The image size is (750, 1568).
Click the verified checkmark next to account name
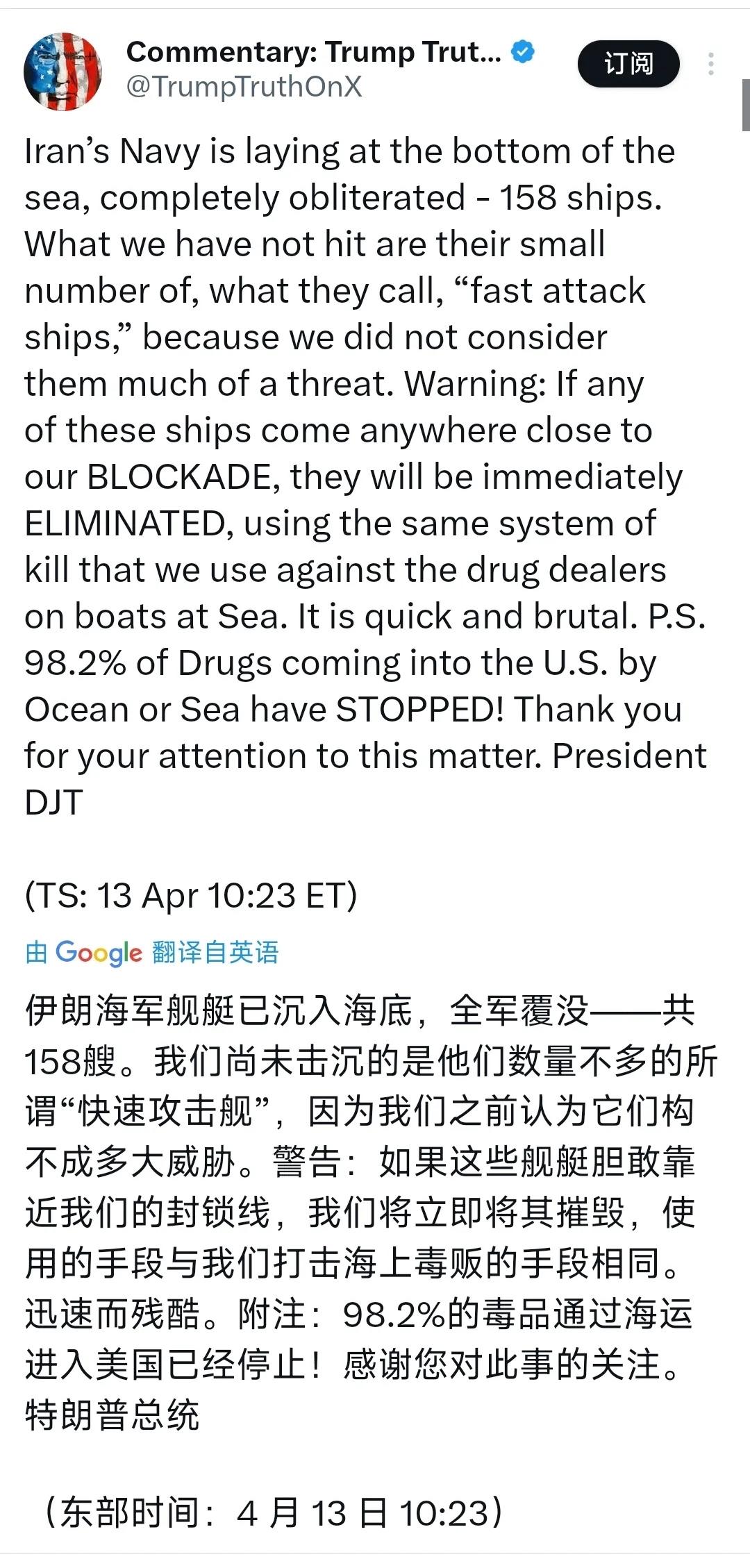click(x=522, y=52)
